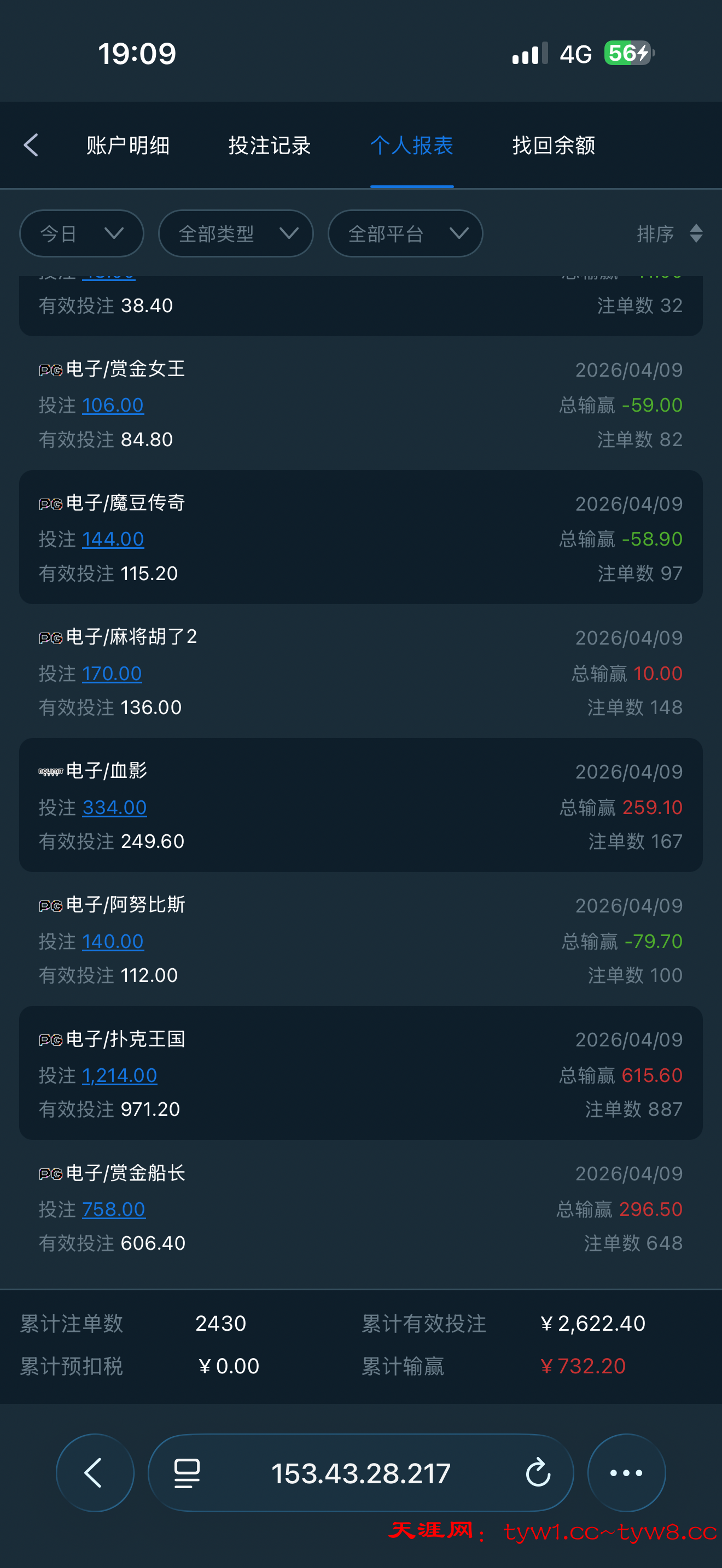Tap the browser back button
This screenshot has width=722, height=1568.
click(x=95, y=1473)
